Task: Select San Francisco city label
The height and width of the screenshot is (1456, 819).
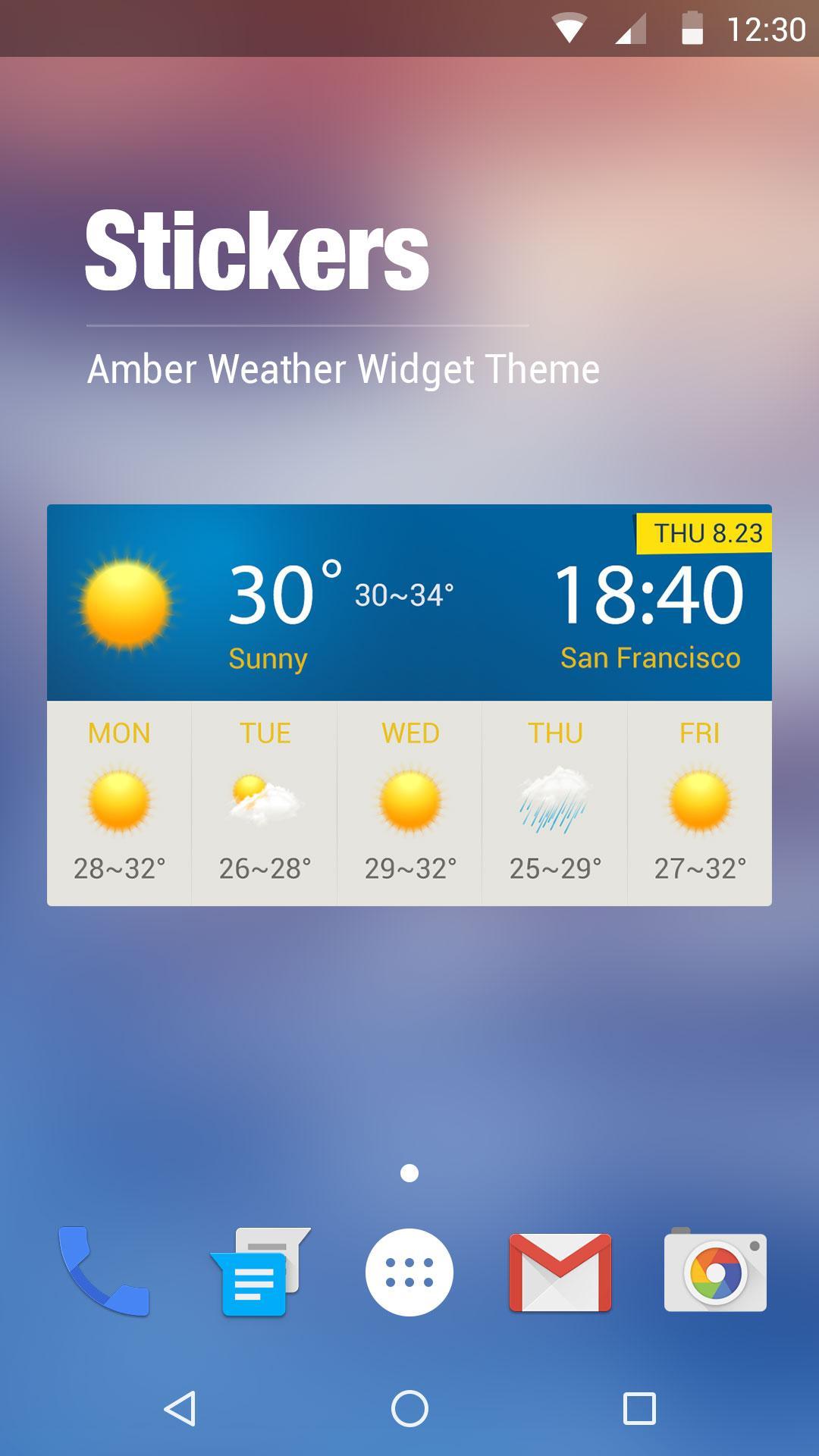Action: tap(651, 657)
